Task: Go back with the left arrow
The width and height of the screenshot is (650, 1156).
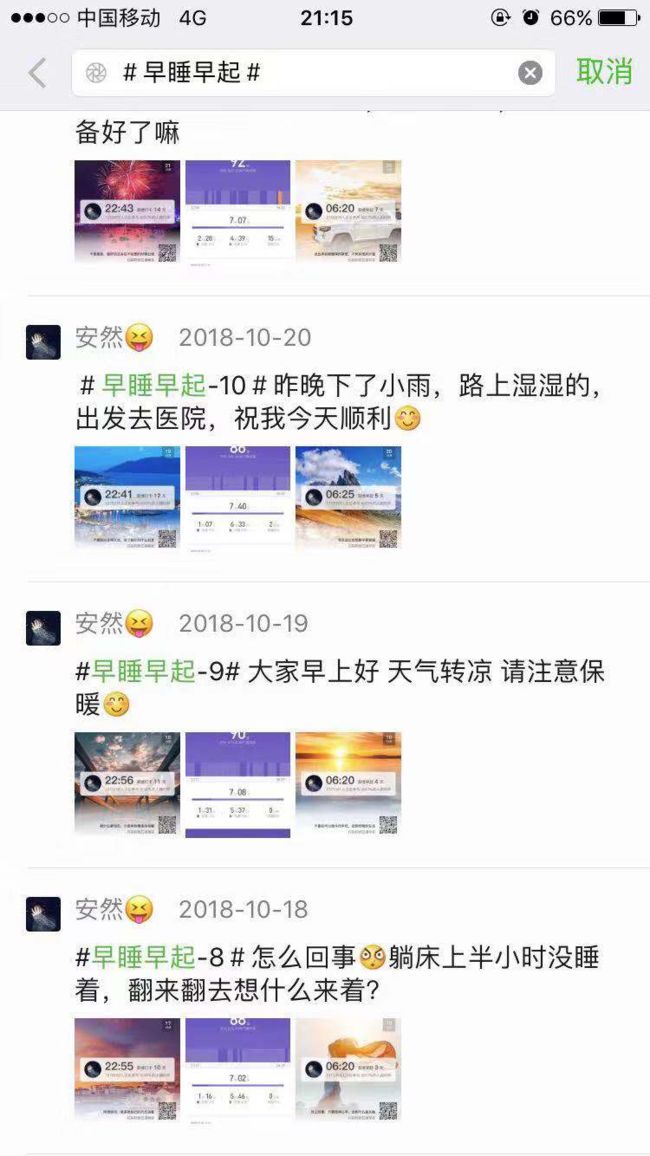Action: coord(37,73)
